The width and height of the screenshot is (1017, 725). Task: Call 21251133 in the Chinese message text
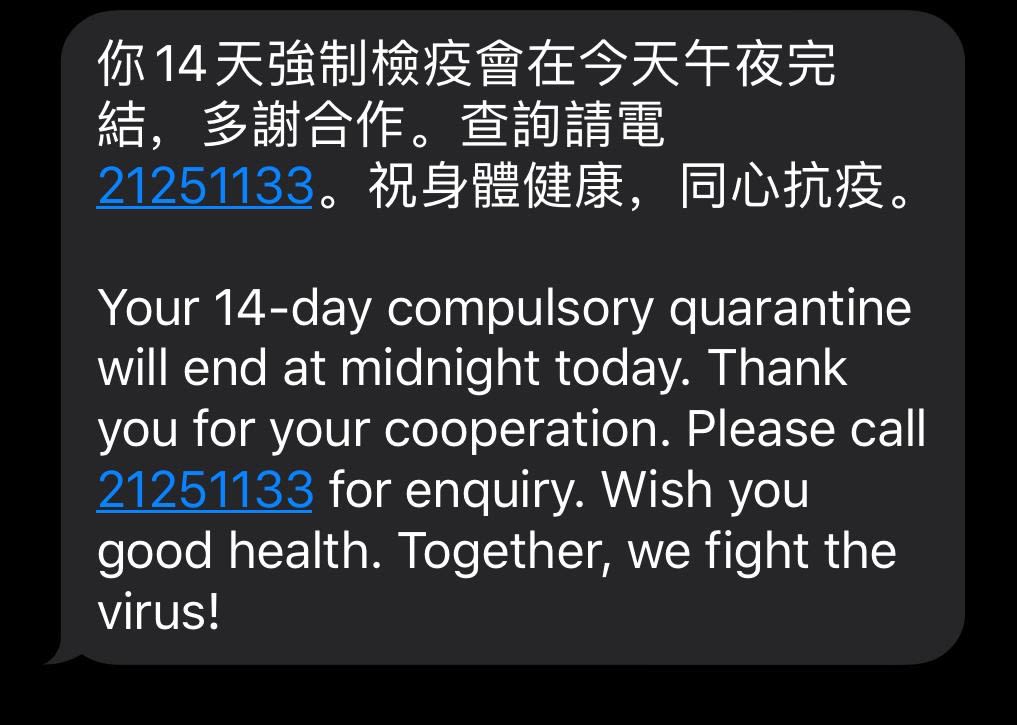205,189
